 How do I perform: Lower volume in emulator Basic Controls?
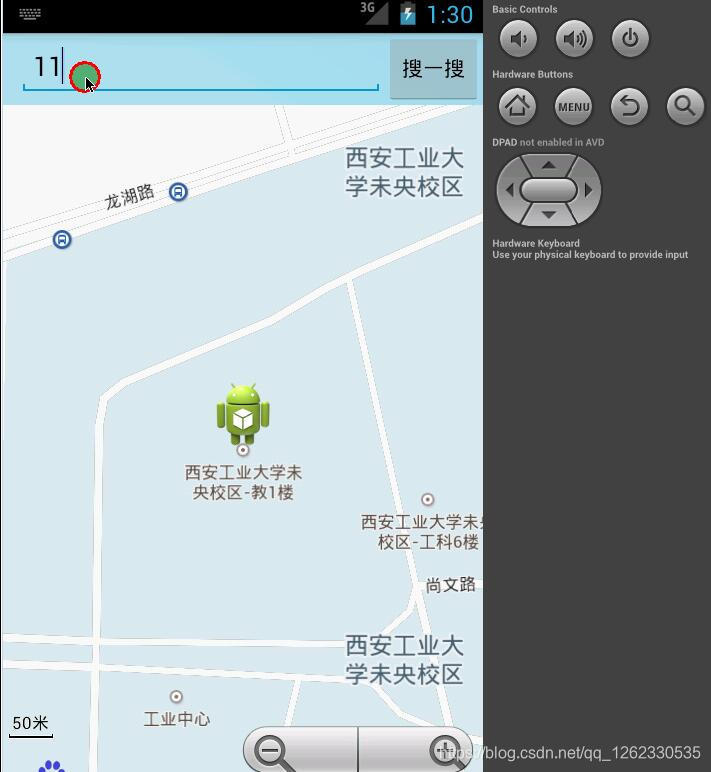point(518,39)
